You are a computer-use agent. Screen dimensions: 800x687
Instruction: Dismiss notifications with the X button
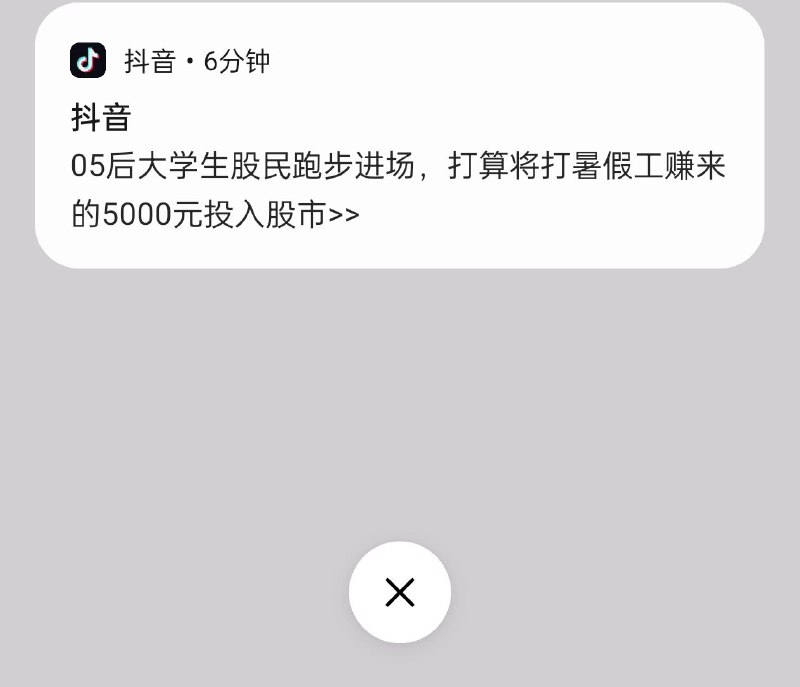click(400, 593)
